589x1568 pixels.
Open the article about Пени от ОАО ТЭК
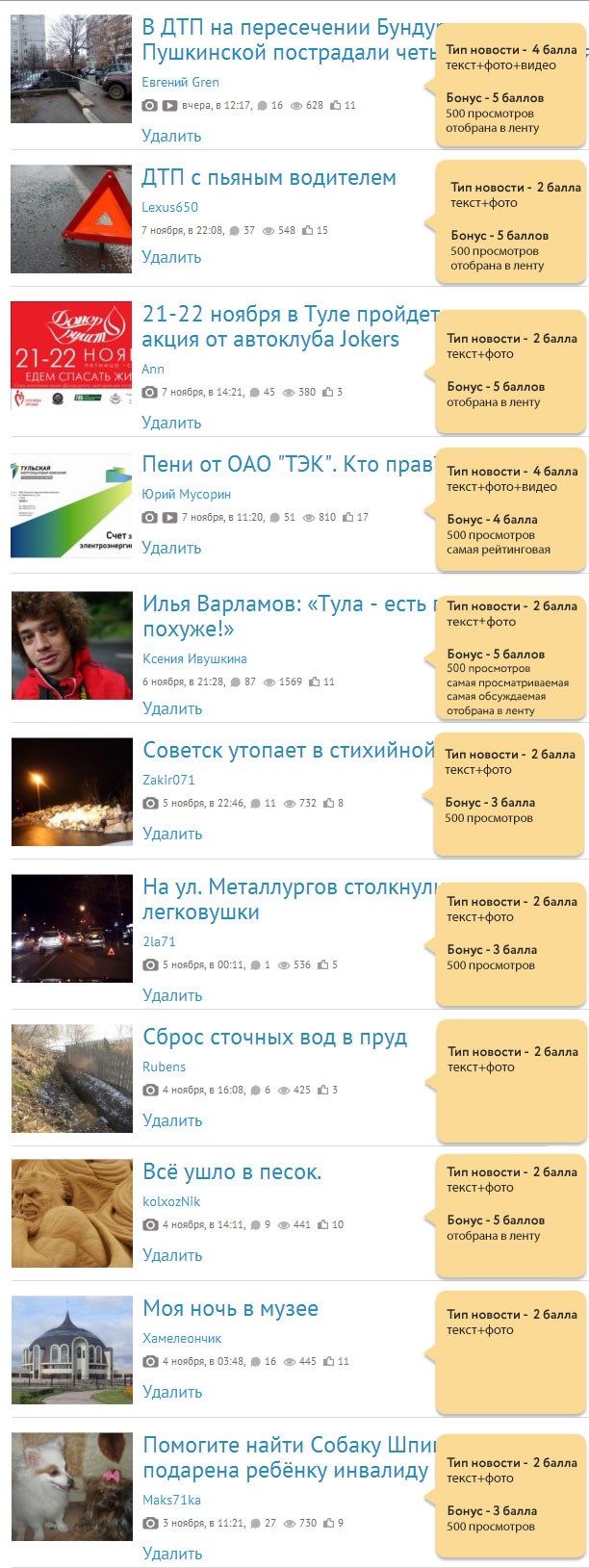[290, 465]
